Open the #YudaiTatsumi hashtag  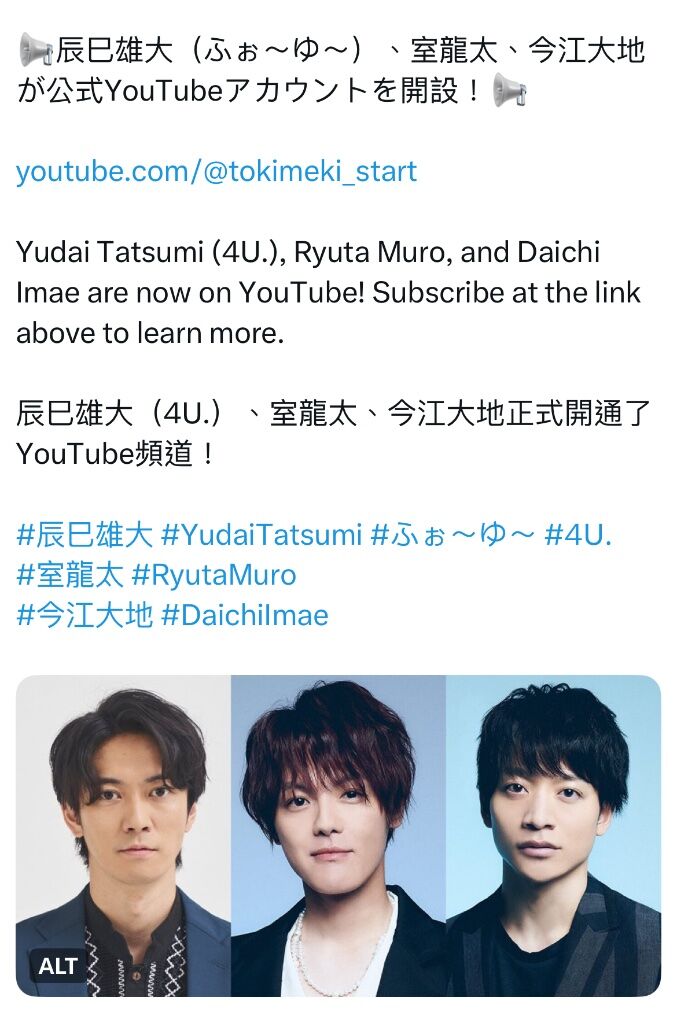click(x=261, y=535)
